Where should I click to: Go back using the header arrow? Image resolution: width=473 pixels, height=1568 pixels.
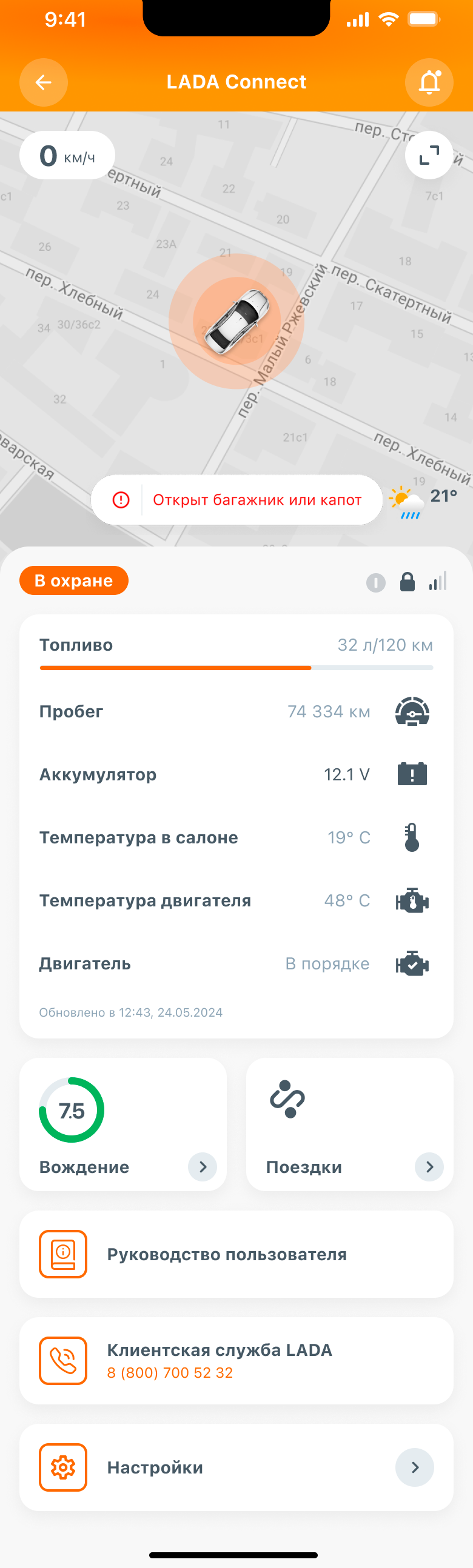pyautogui.click(x=43, y=82)
